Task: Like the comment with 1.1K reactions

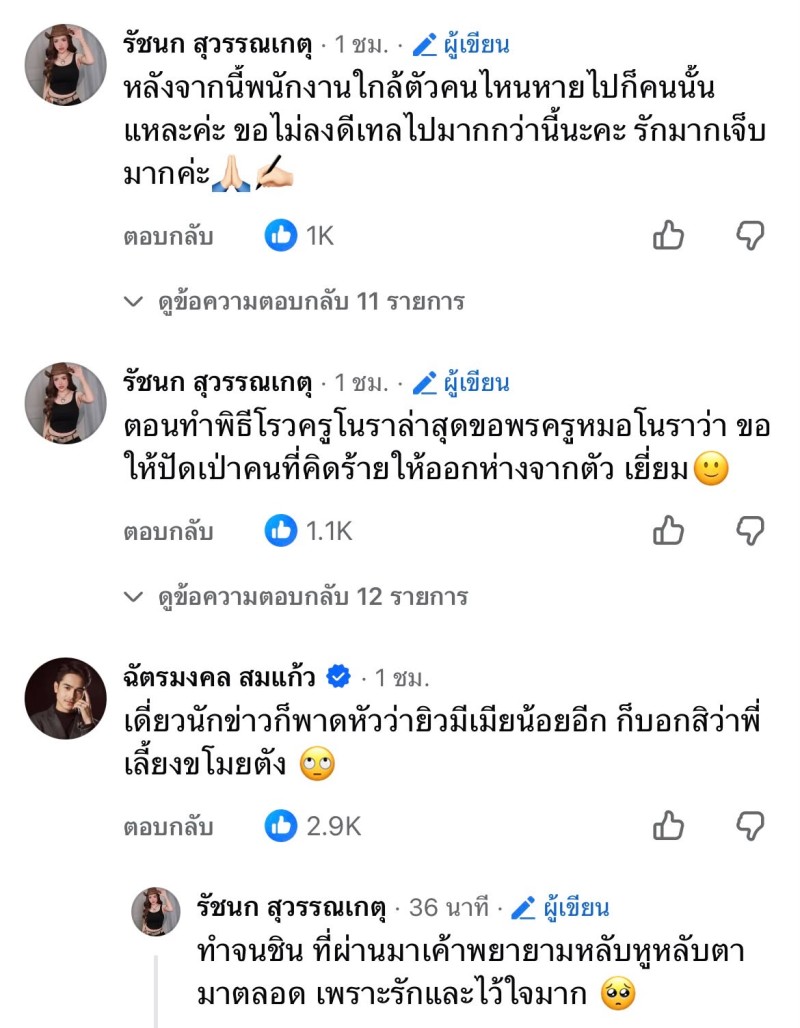Action: click(668, 530)
